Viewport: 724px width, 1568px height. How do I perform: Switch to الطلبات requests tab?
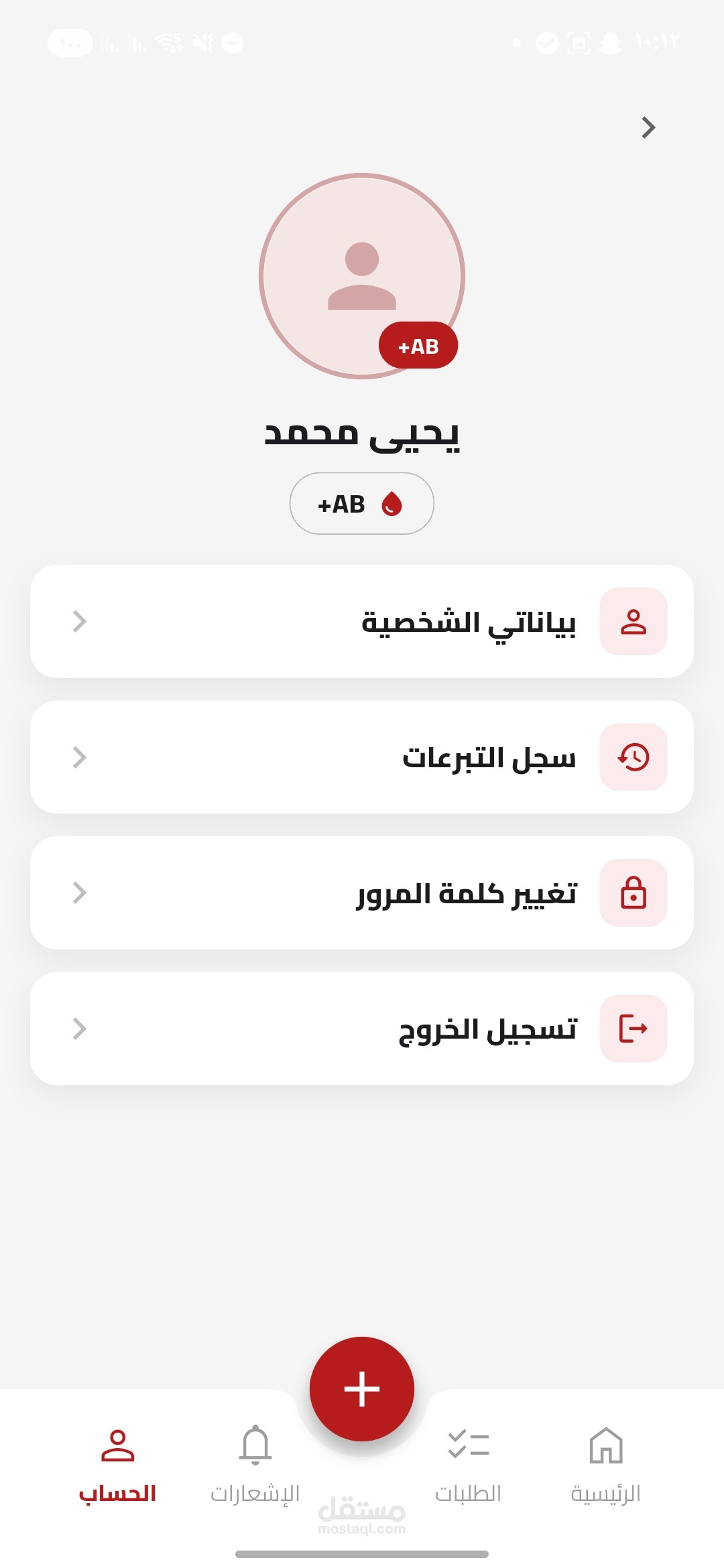[468, 1465]
